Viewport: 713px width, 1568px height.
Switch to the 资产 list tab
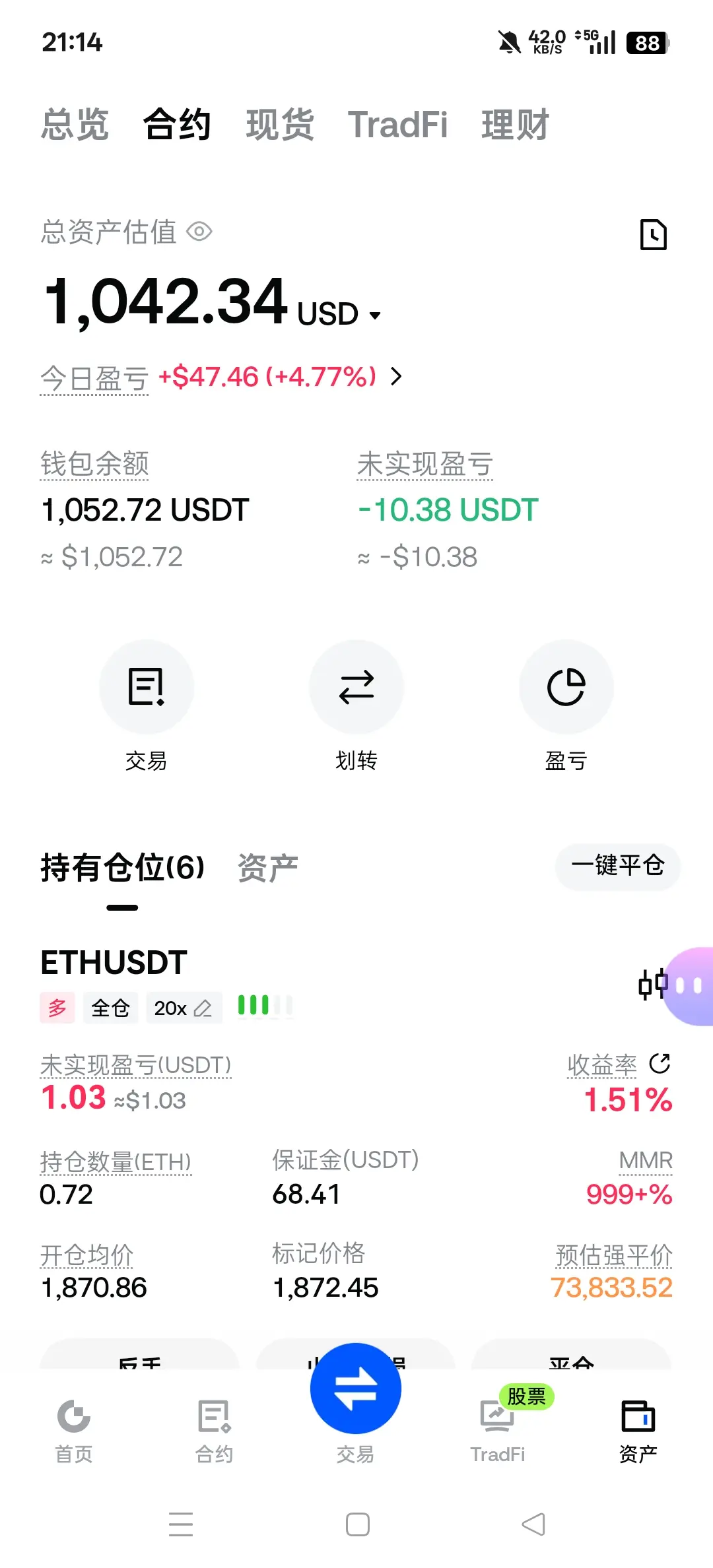point(268,868)
